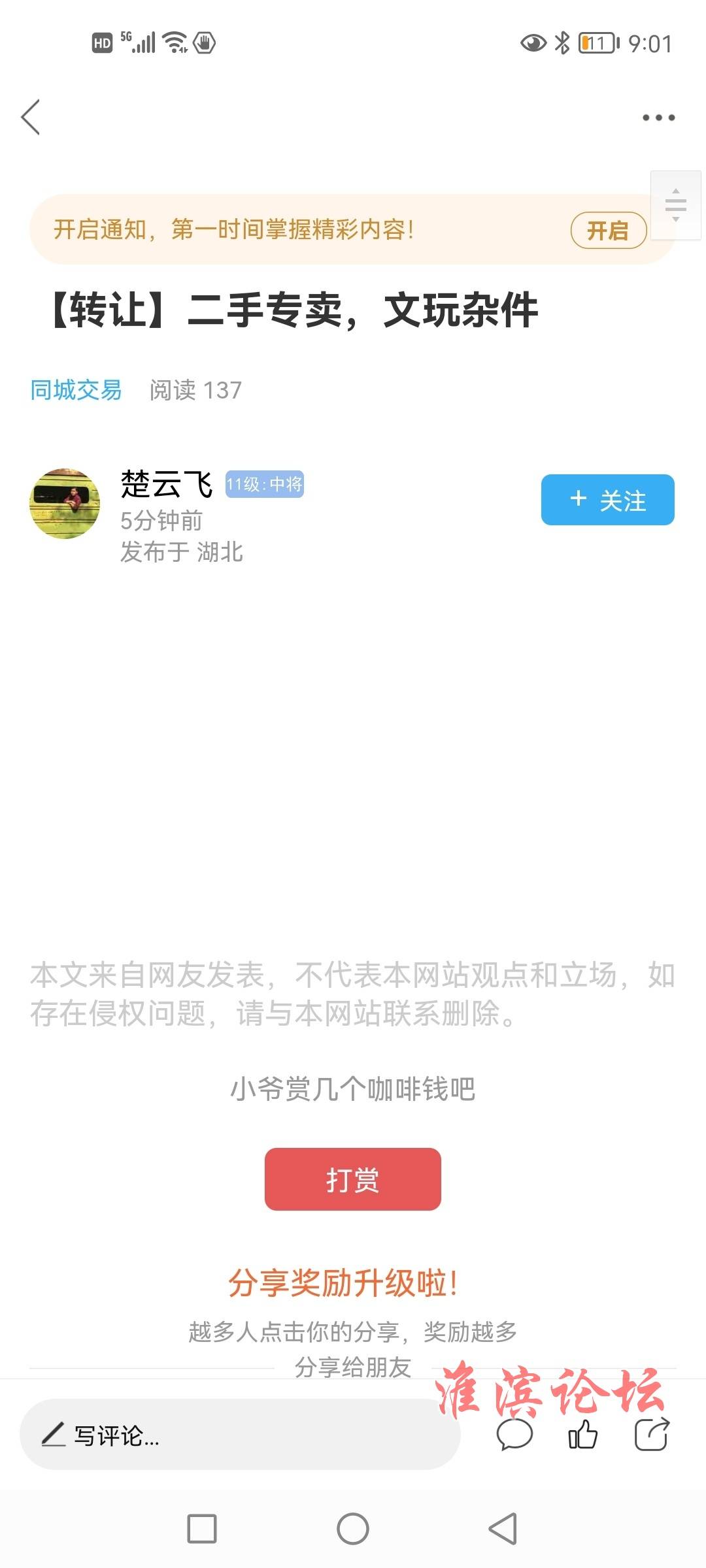Open the 写评论 comment field
Image resolution: width=706 pixels, height=1568 pixels.
point(239,1435)
